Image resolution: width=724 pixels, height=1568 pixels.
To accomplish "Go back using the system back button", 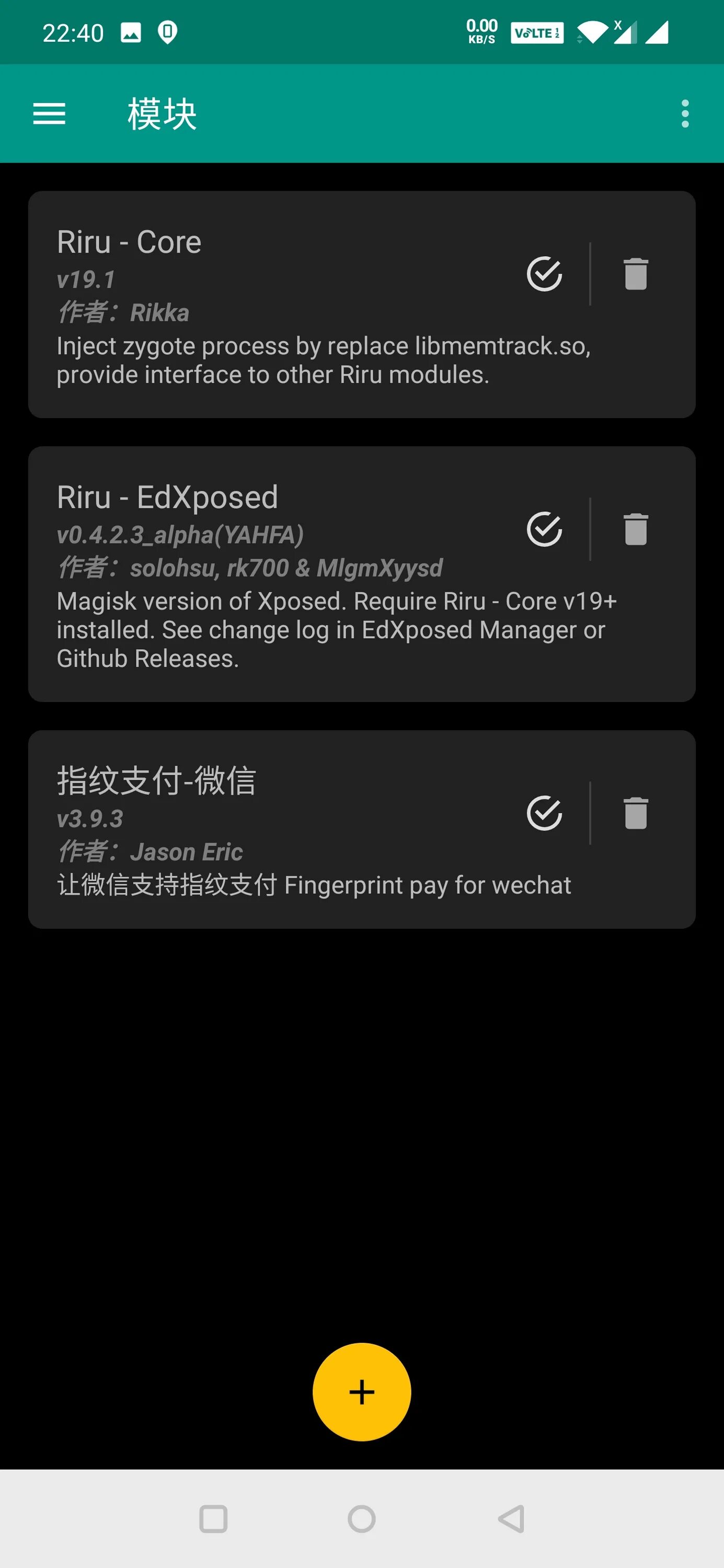I will click(x=511, y=1519).
